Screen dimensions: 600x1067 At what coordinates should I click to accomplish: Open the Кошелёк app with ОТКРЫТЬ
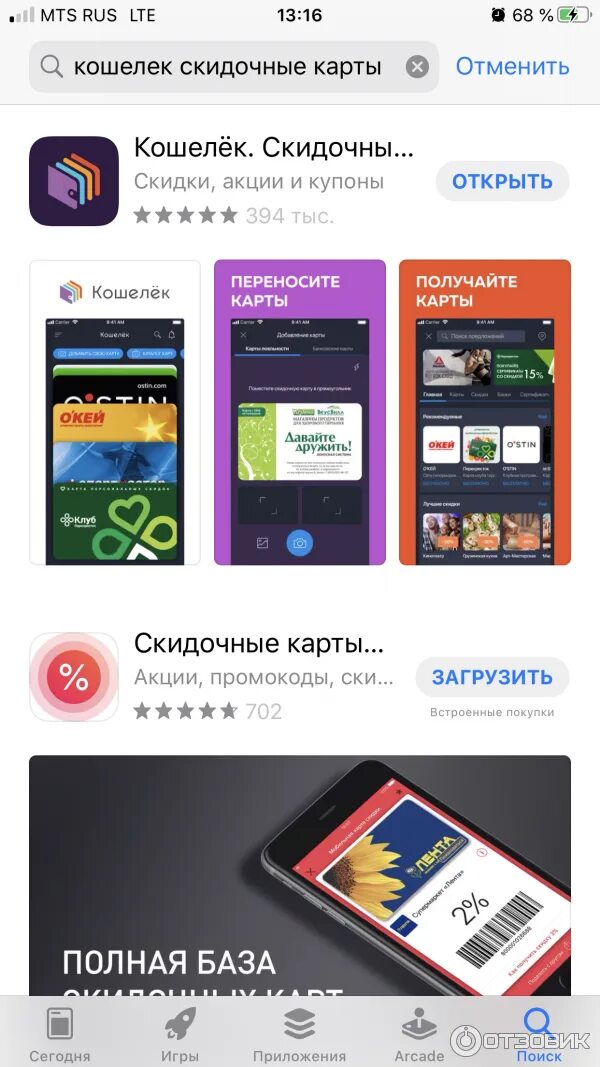(502, 181)
